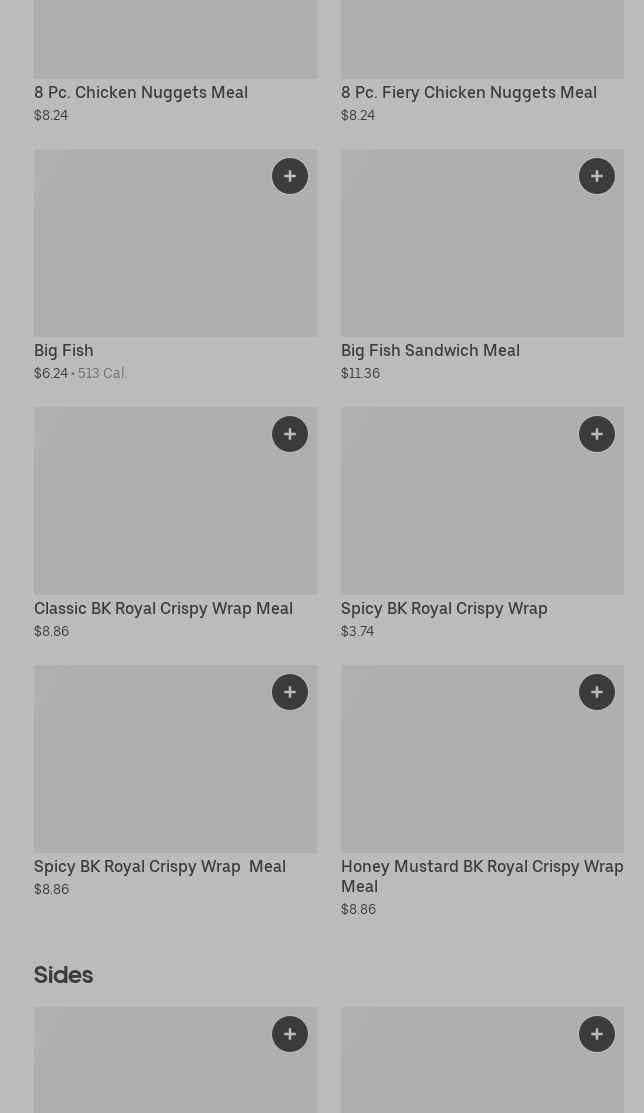Open 8 Pc. Fiery Chicken Nuggets Meal
644x1113 pixels.
468,92
